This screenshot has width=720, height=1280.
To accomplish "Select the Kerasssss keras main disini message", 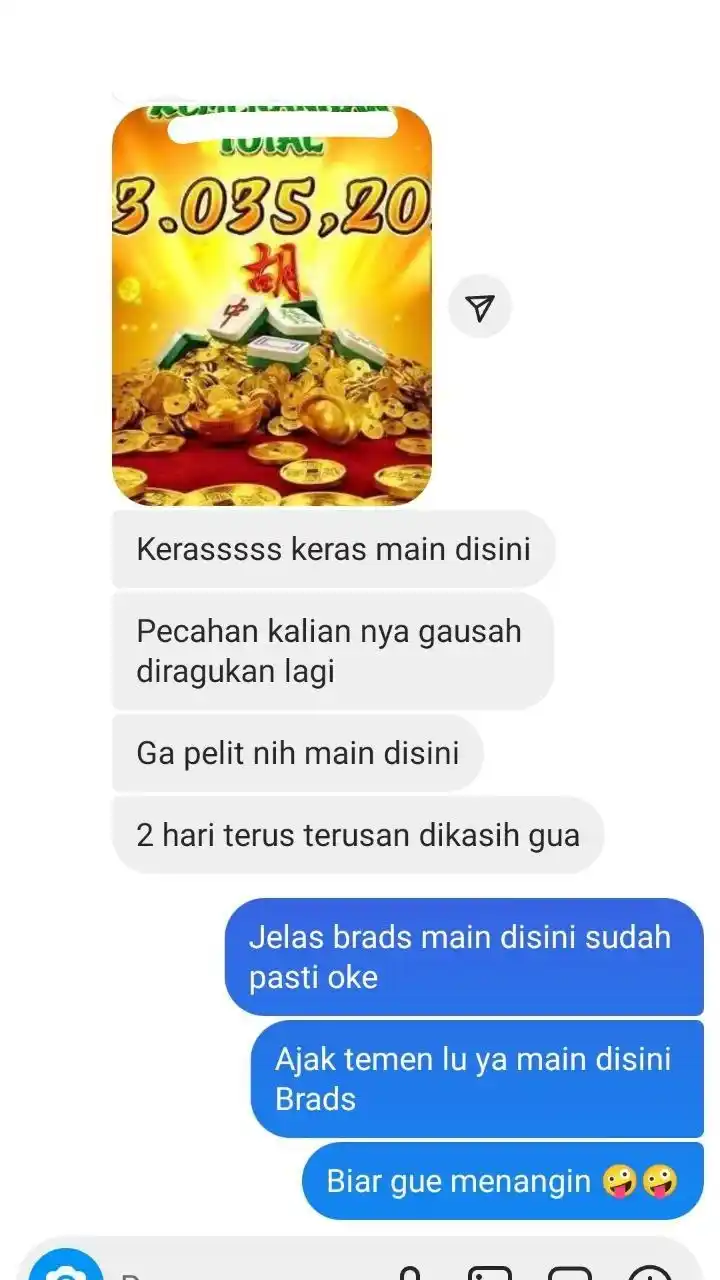I will pos(333,548).
